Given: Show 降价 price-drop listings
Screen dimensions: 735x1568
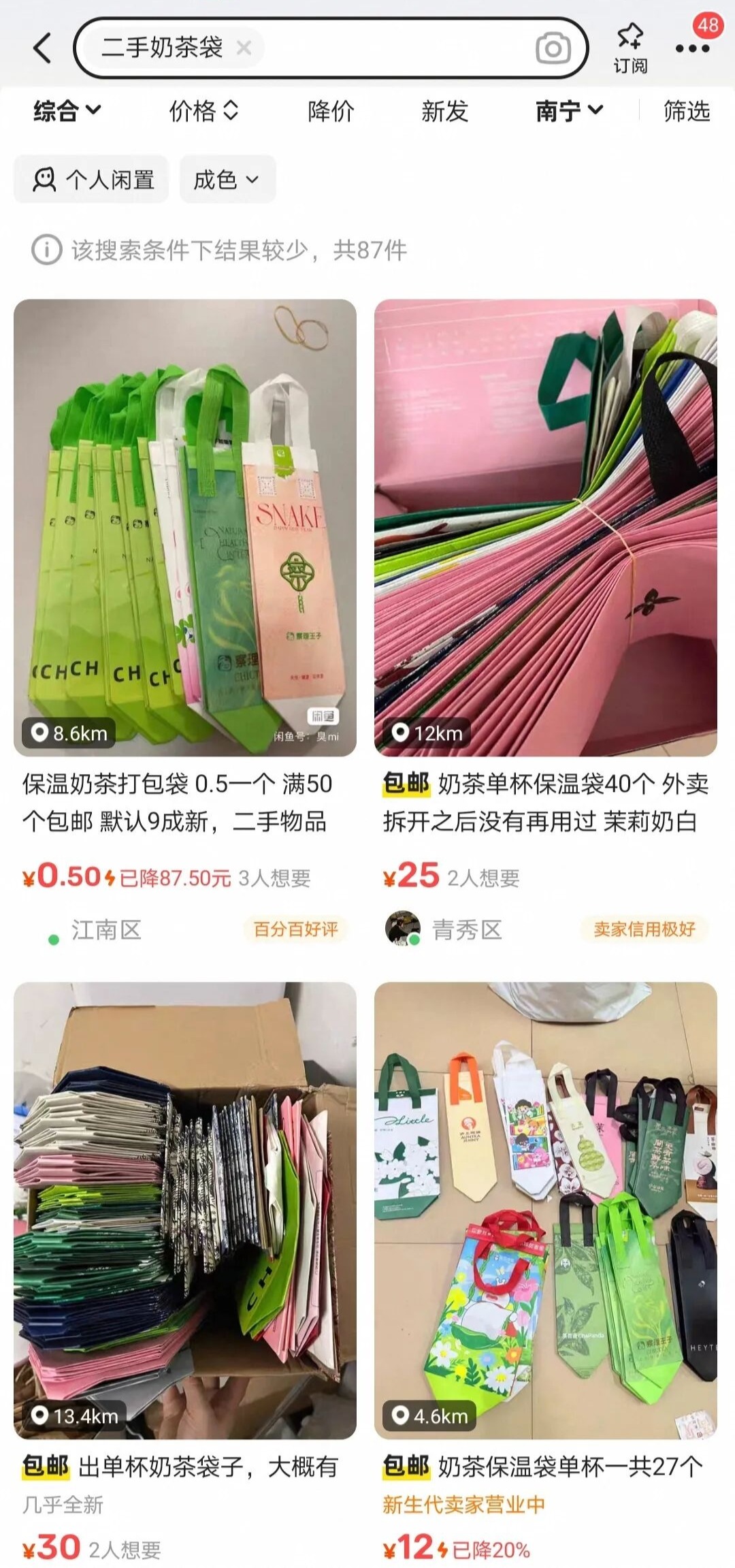Looking at the screenshot, I should coord(331,110).
